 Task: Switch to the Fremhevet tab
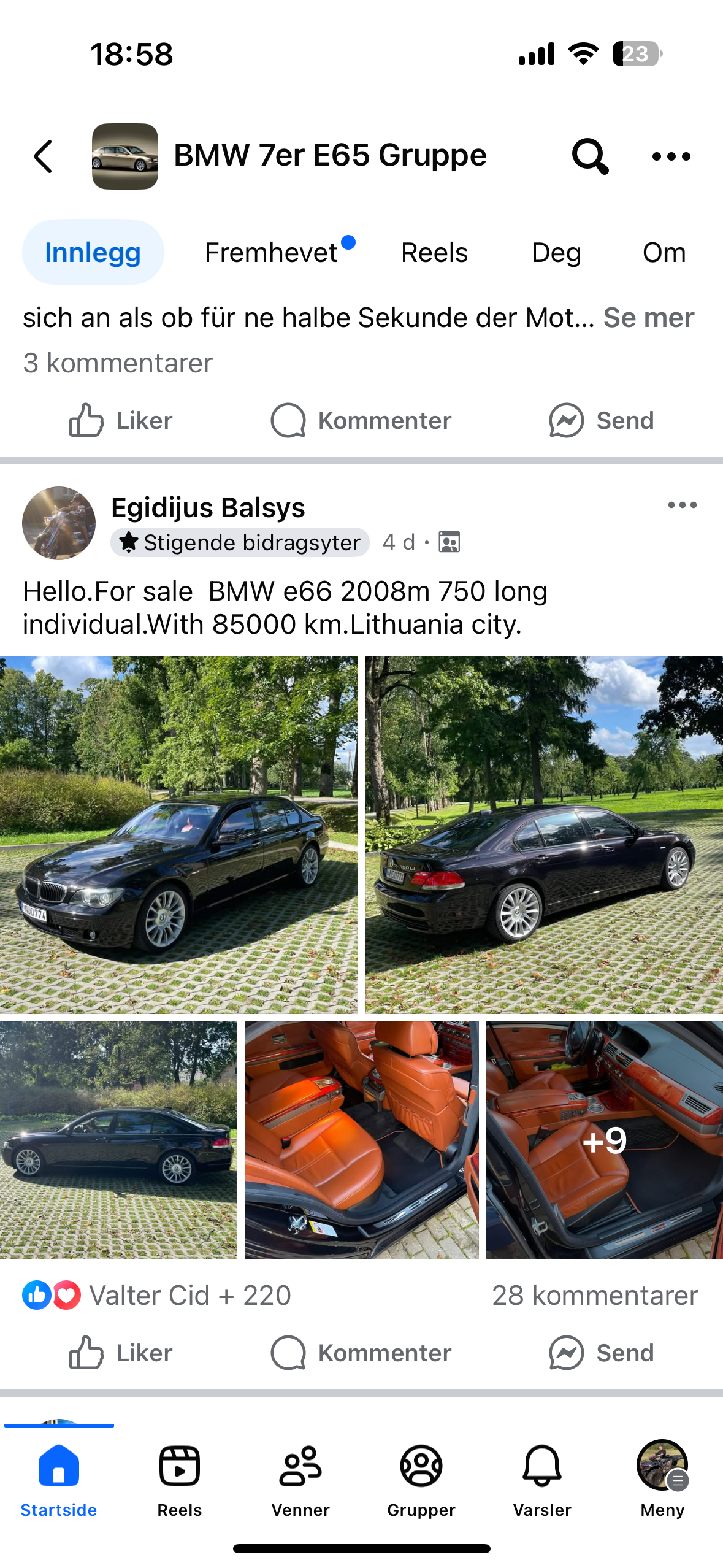point(272,252)
